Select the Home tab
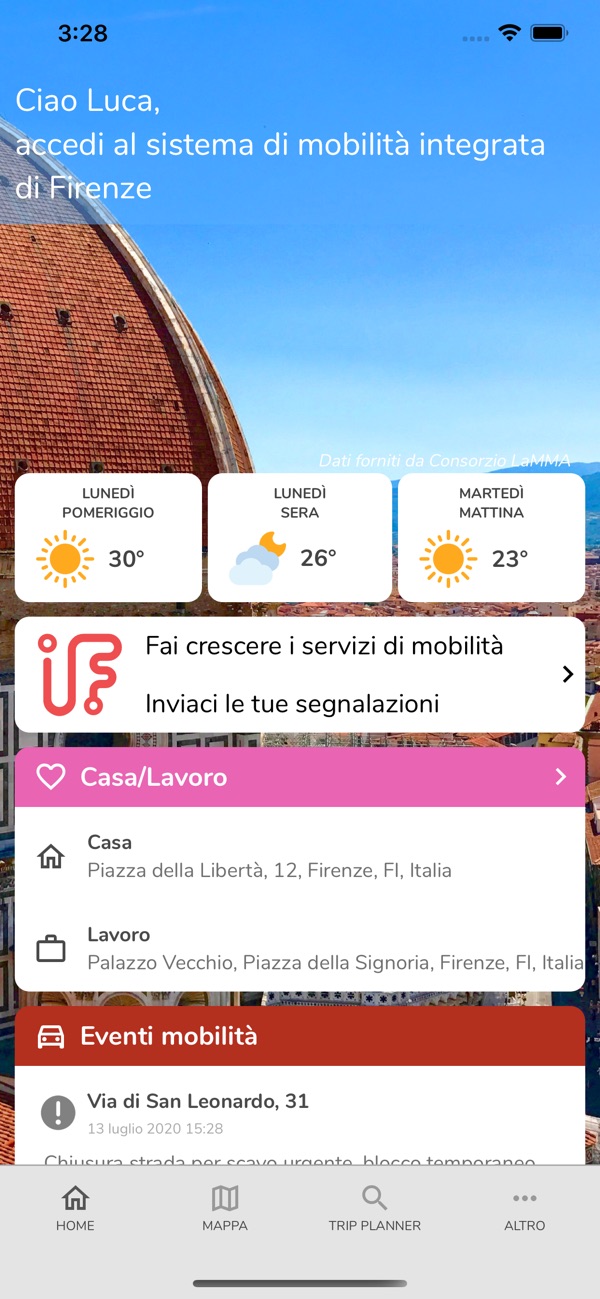 [75, 1208]
